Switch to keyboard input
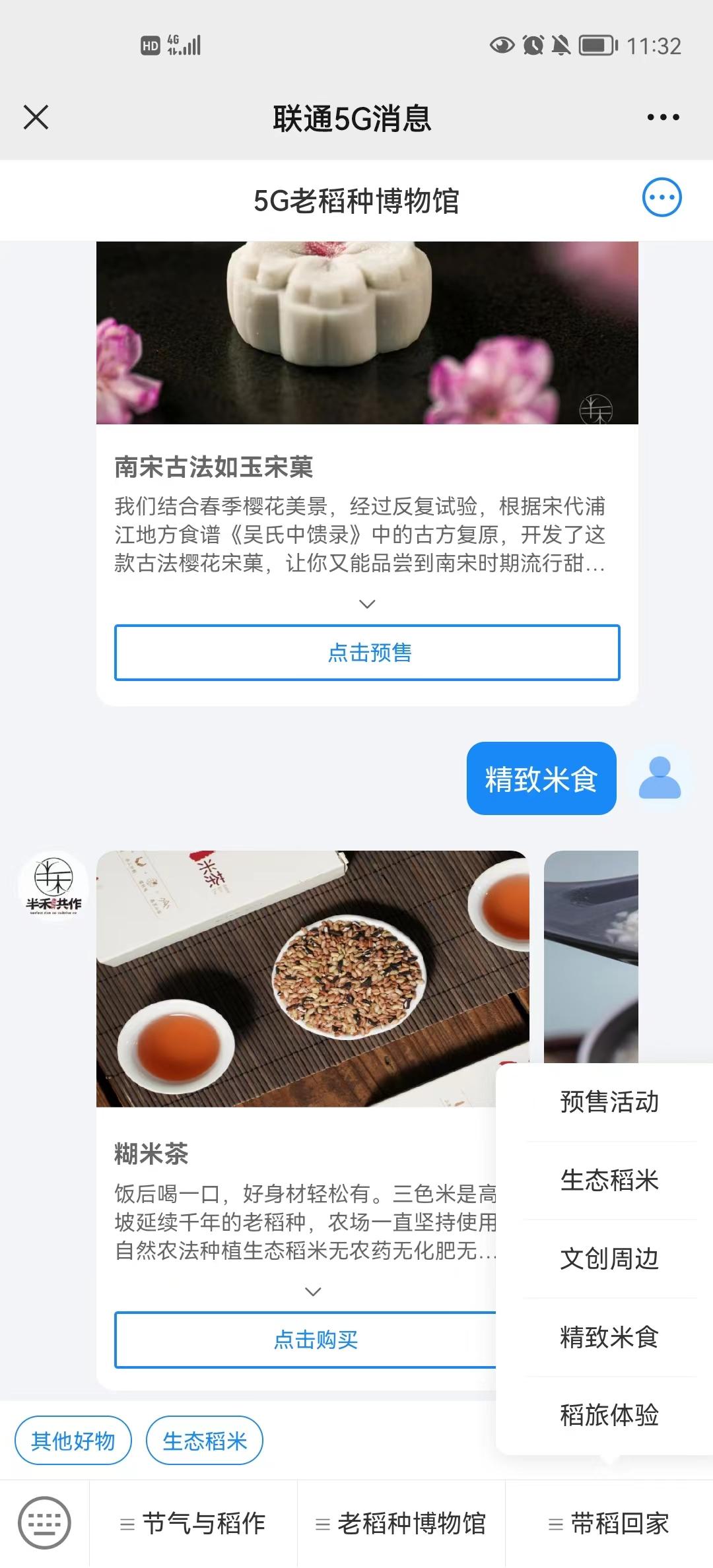The height and width of the screenshot is (1568, 713). (x=44, y=1524)
